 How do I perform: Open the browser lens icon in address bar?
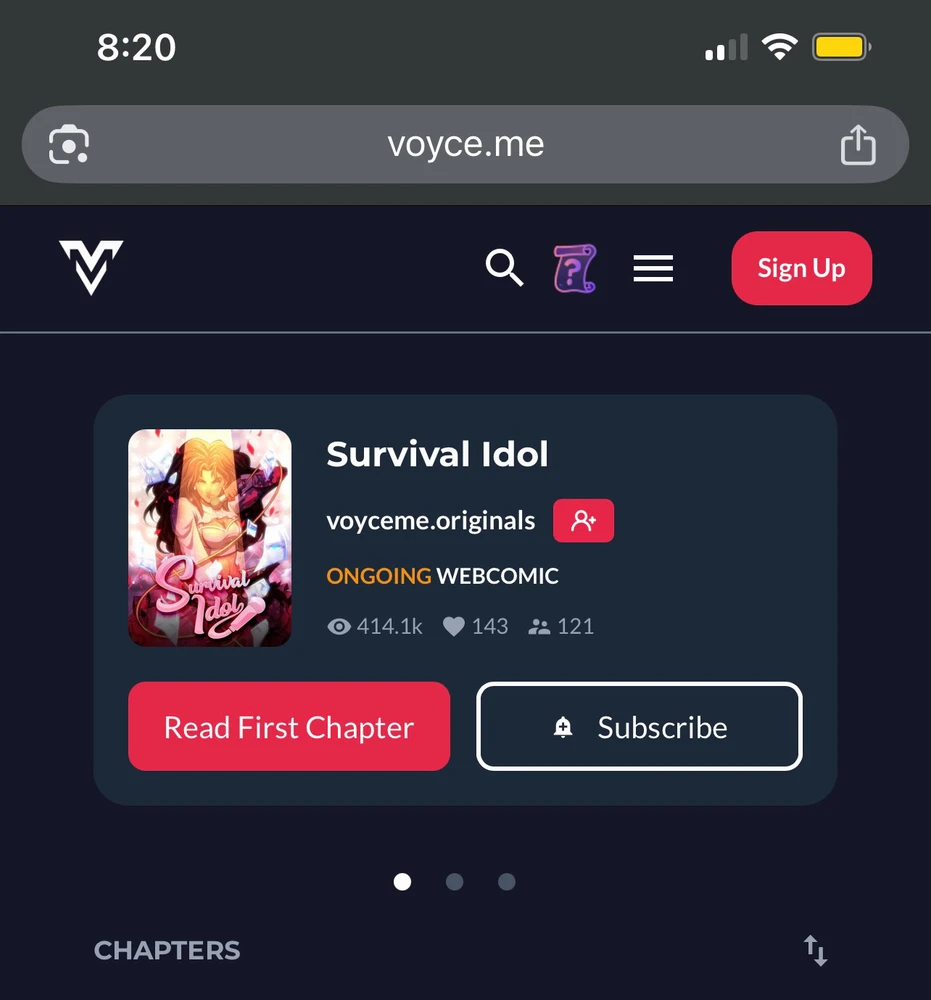click(69, 145)
